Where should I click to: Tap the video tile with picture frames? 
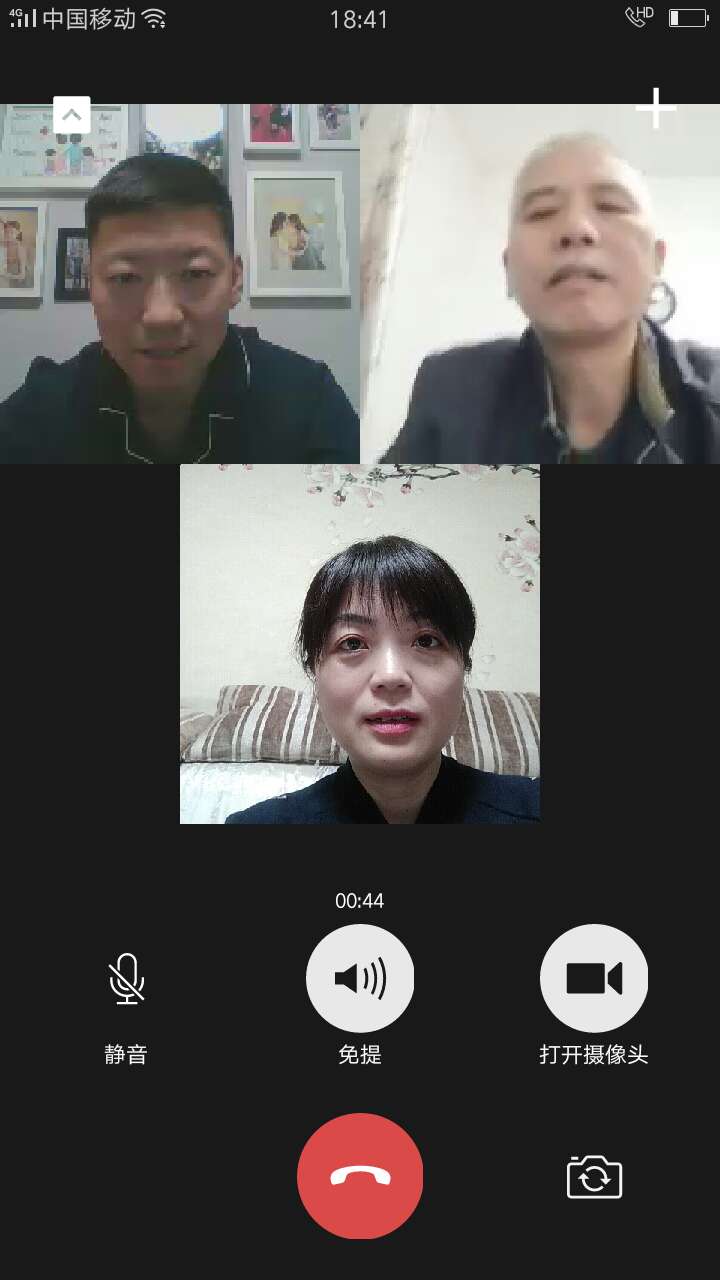(180, 284)
